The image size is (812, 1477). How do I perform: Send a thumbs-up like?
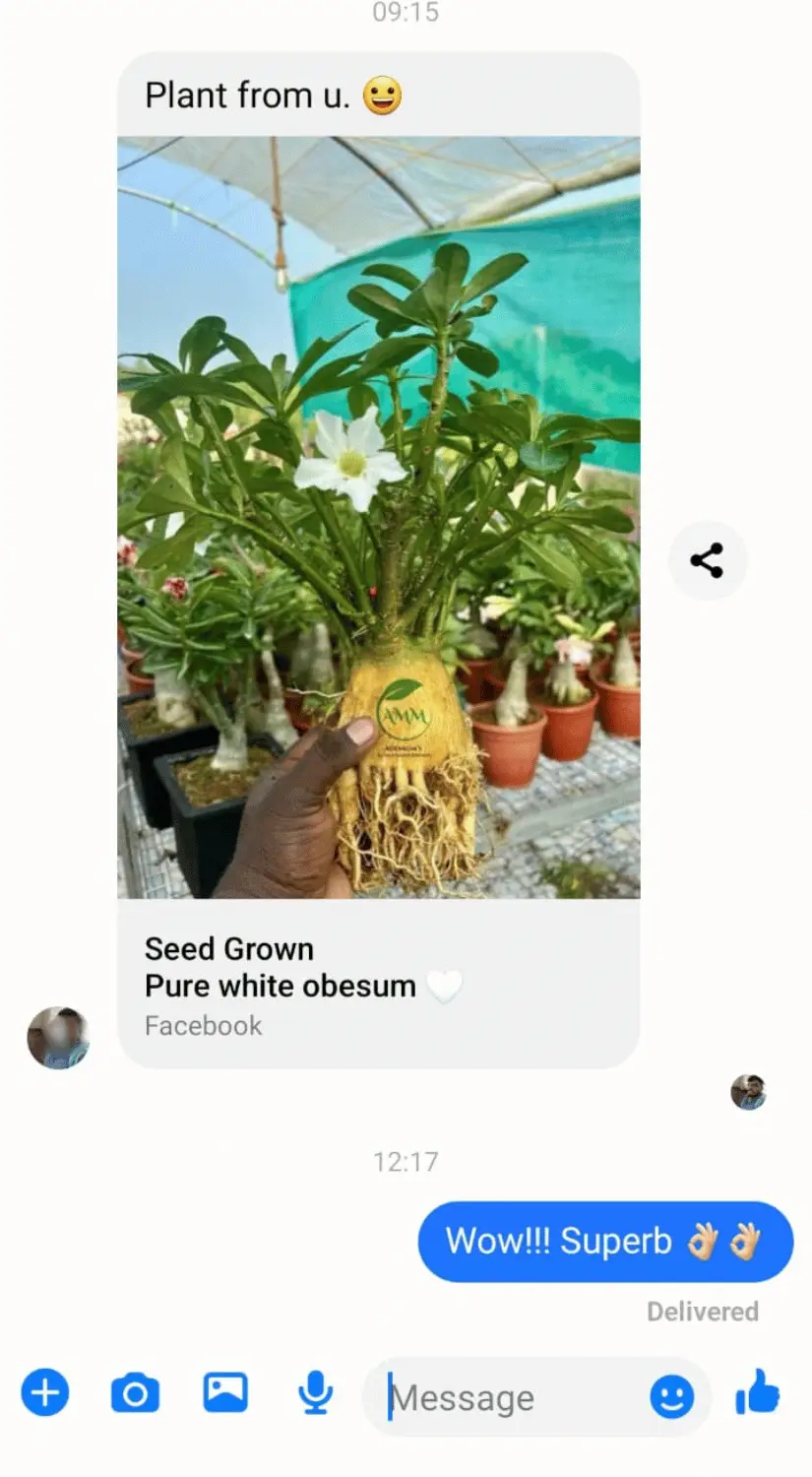757,1394
